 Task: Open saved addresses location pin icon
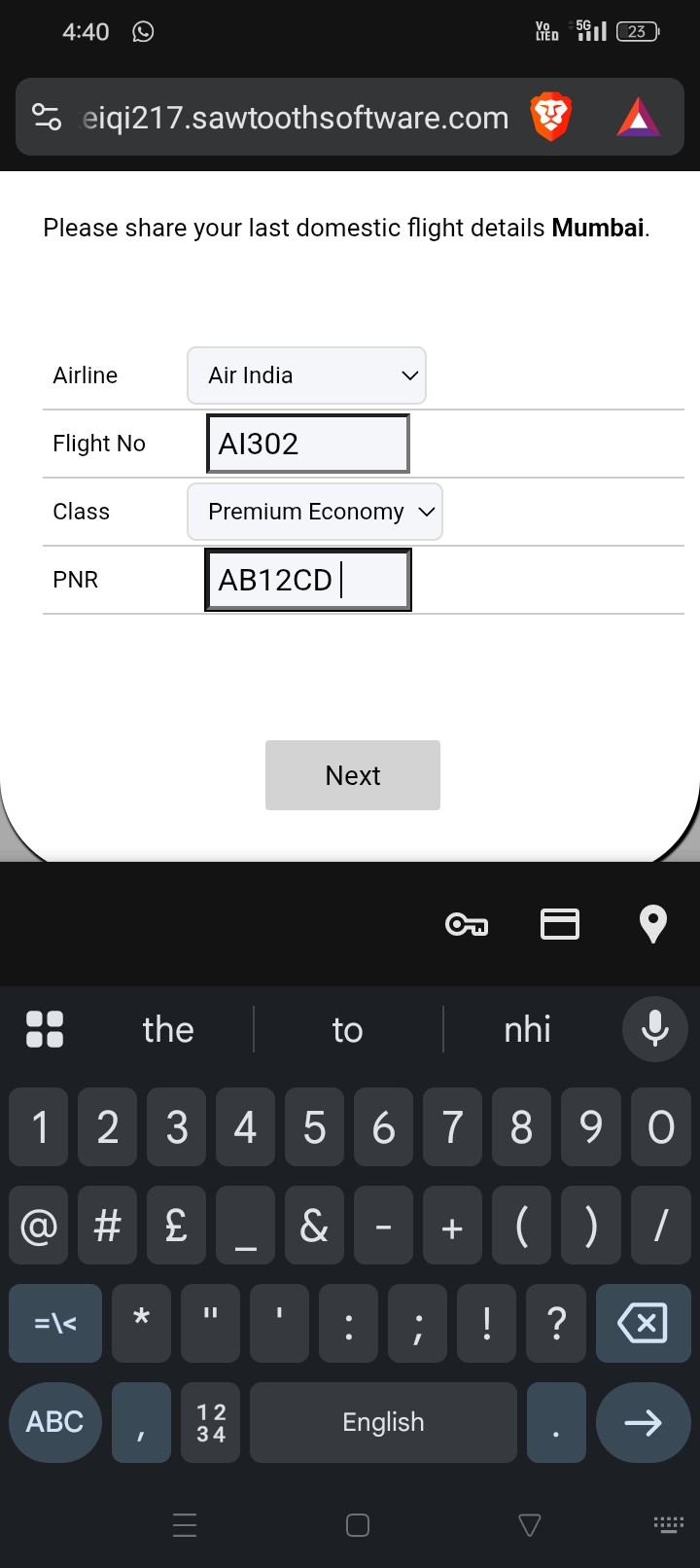pyautogui.click(x=653, y=923)
